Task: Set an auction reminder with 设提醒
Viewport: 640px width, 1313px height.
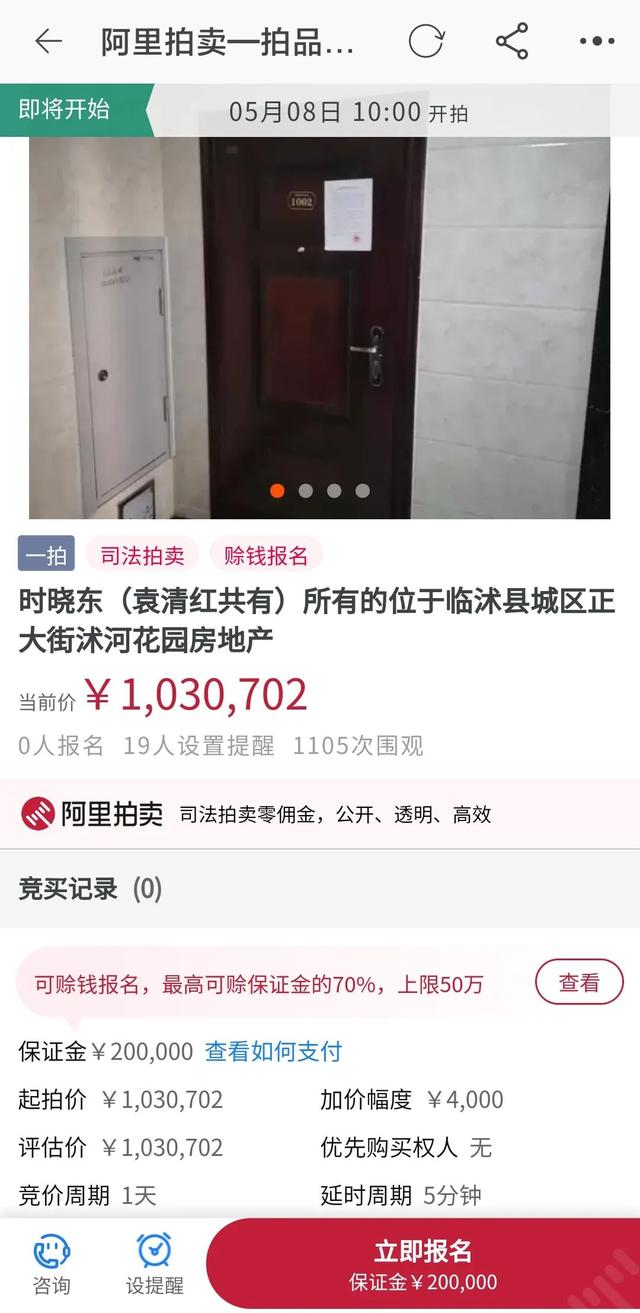Action: point(154,1265)
